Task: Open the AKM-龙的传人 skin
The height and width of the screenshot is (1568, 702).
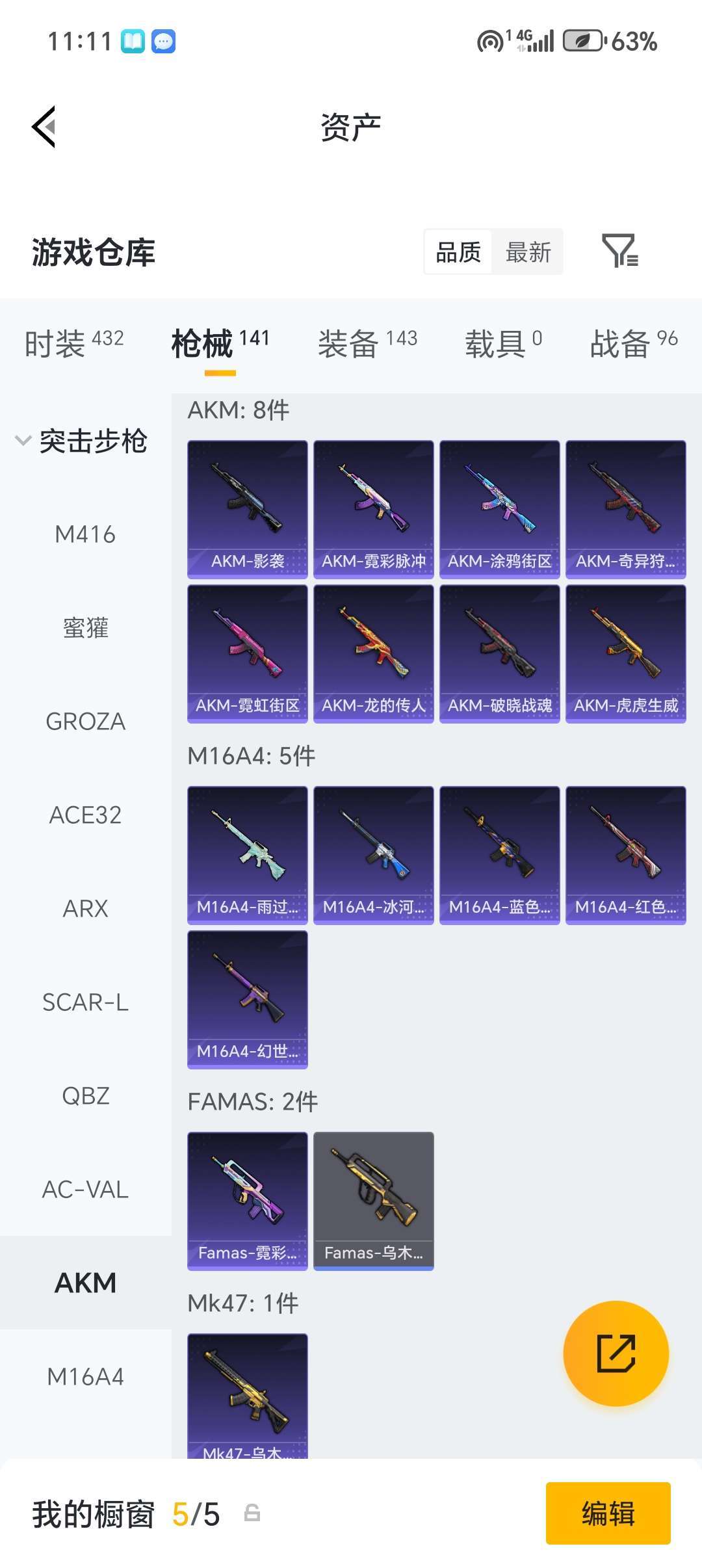Action: point(374,654)
